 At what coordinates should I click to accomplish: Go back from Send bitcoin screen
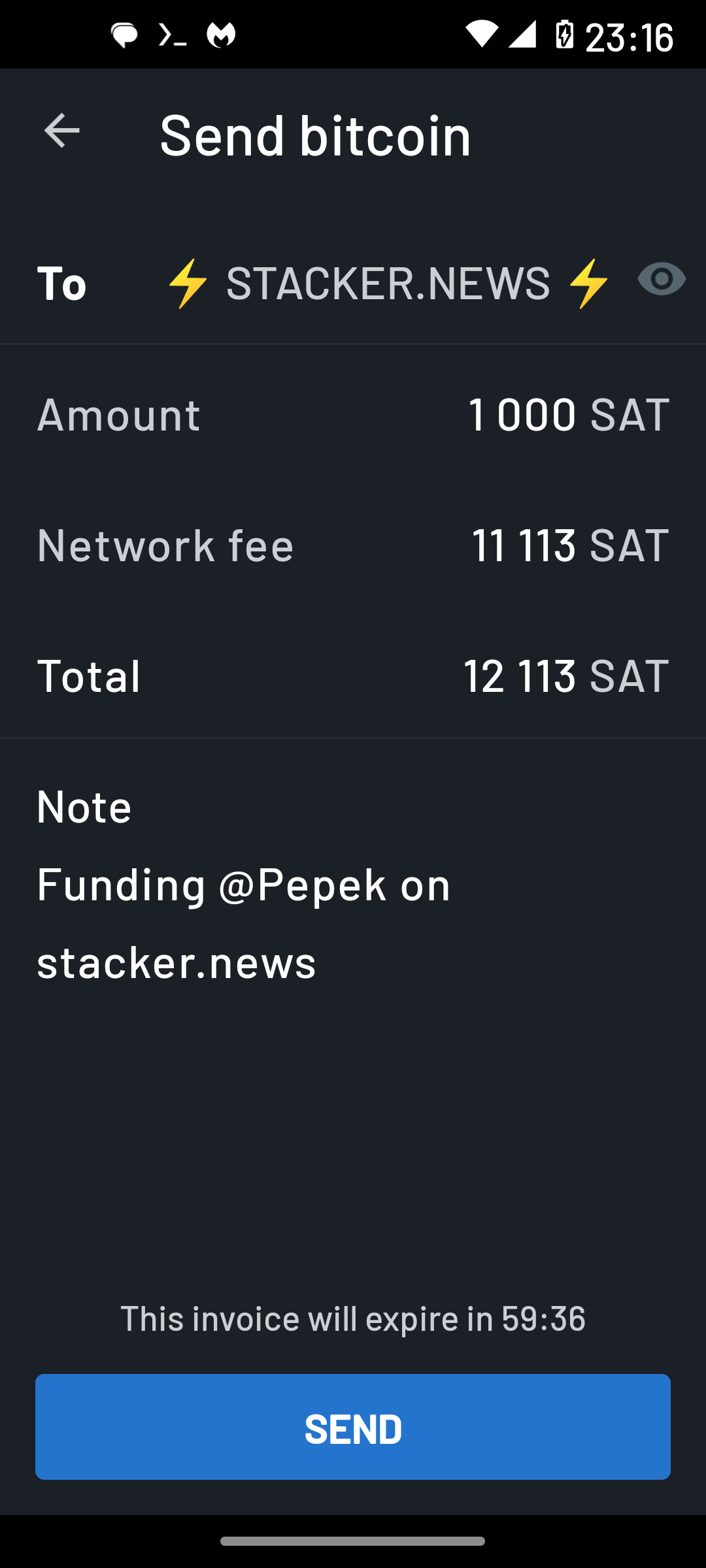[x=62, y=131]
